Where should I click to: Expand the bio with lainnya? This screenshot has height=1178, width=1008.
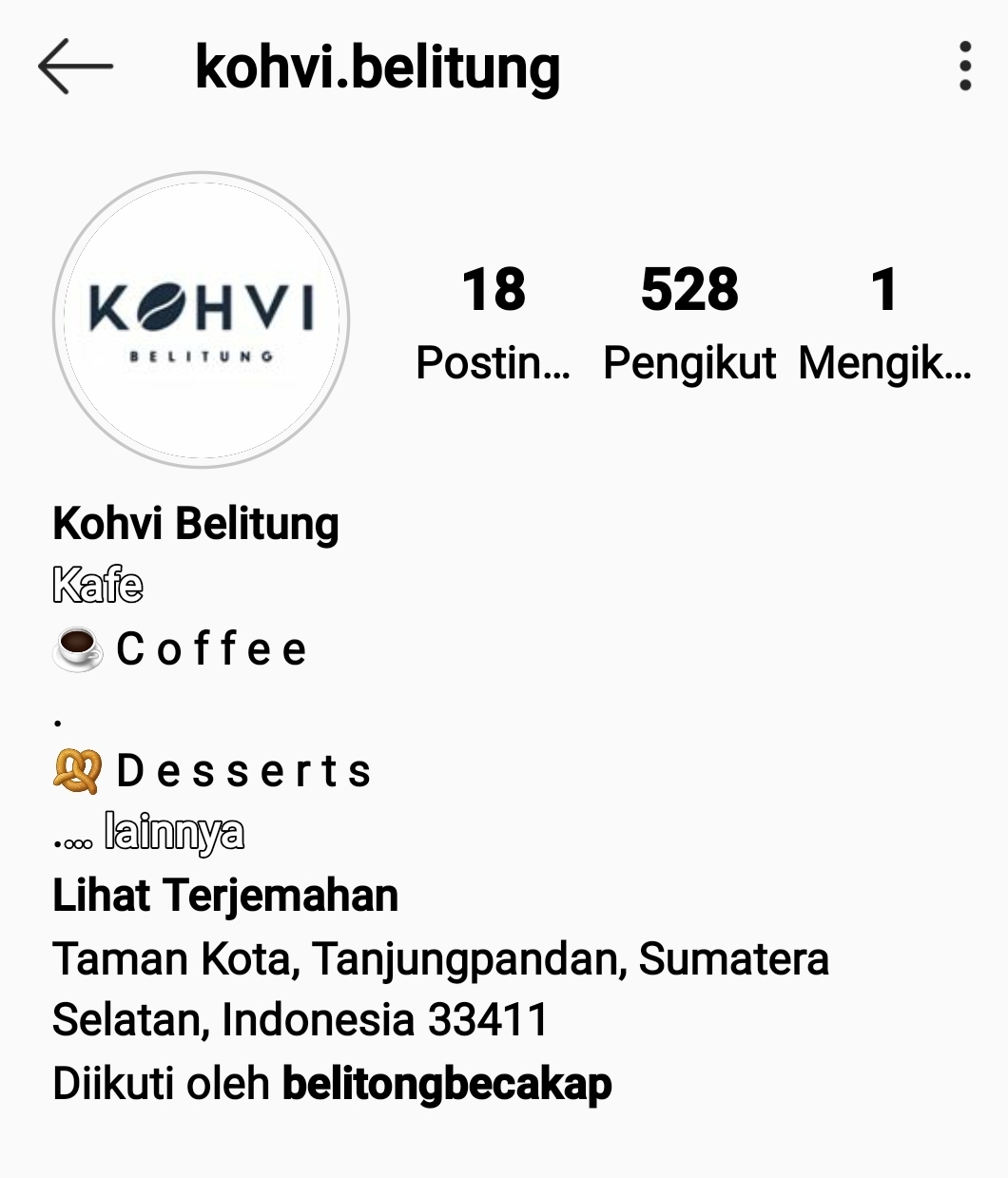[174, 833]
